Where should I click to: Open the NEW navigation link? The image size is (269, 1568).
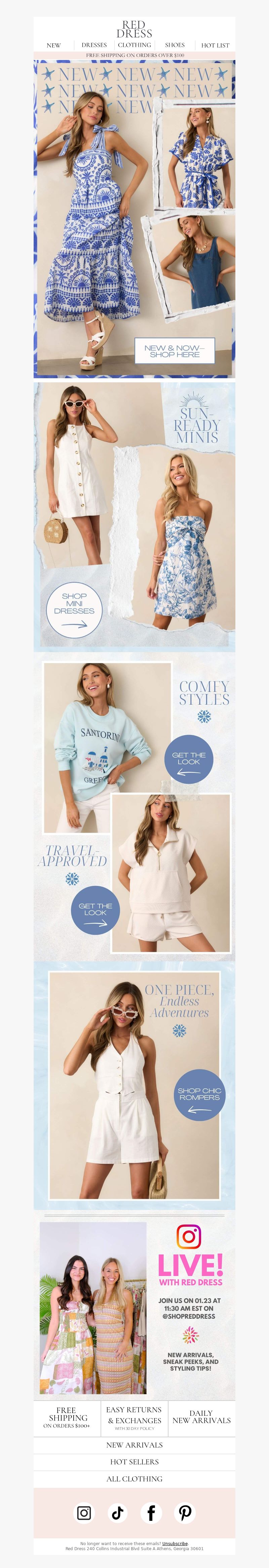(53, 45)
